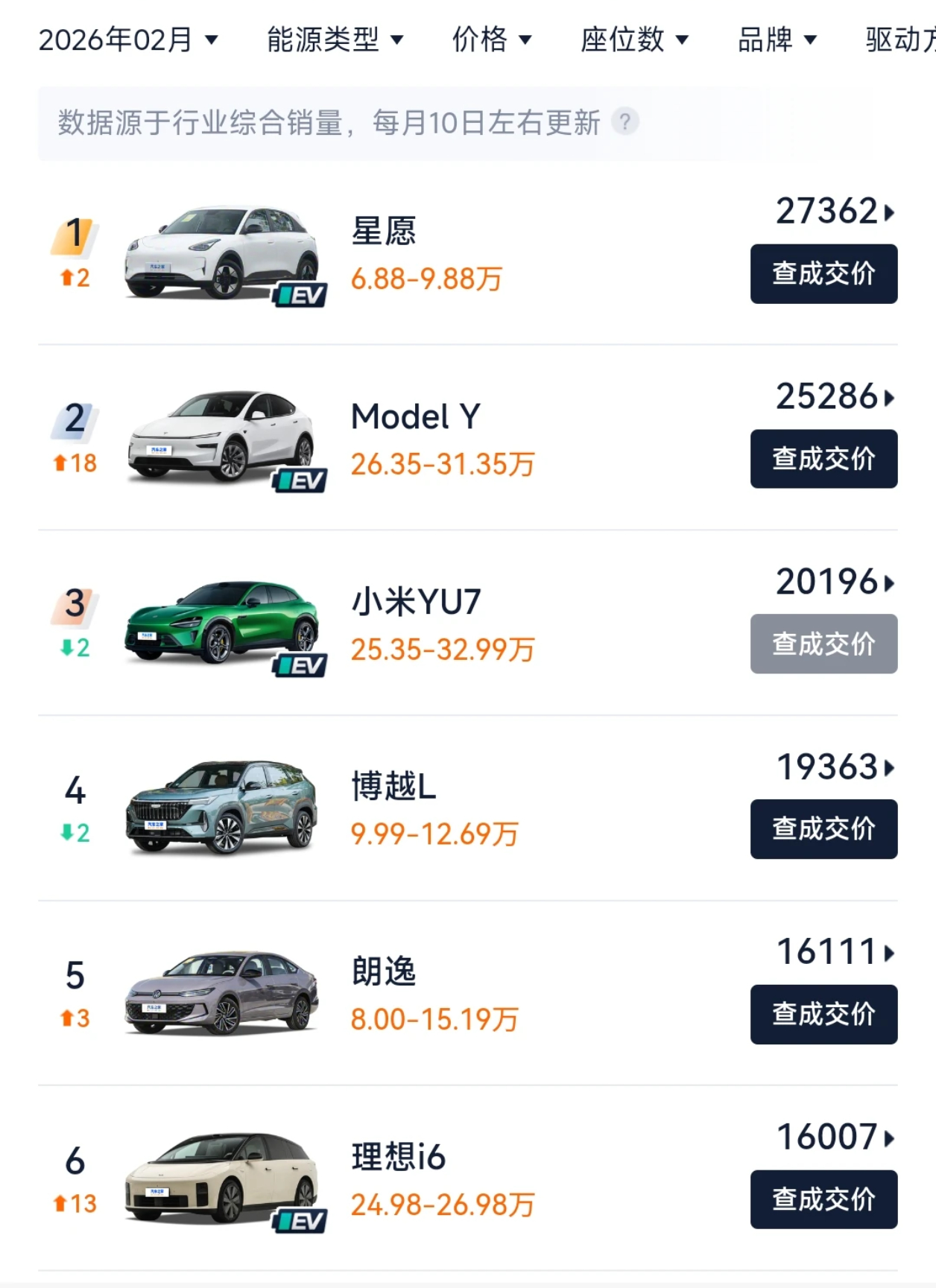Select the 座位数 filter menu

click(633, 39)
